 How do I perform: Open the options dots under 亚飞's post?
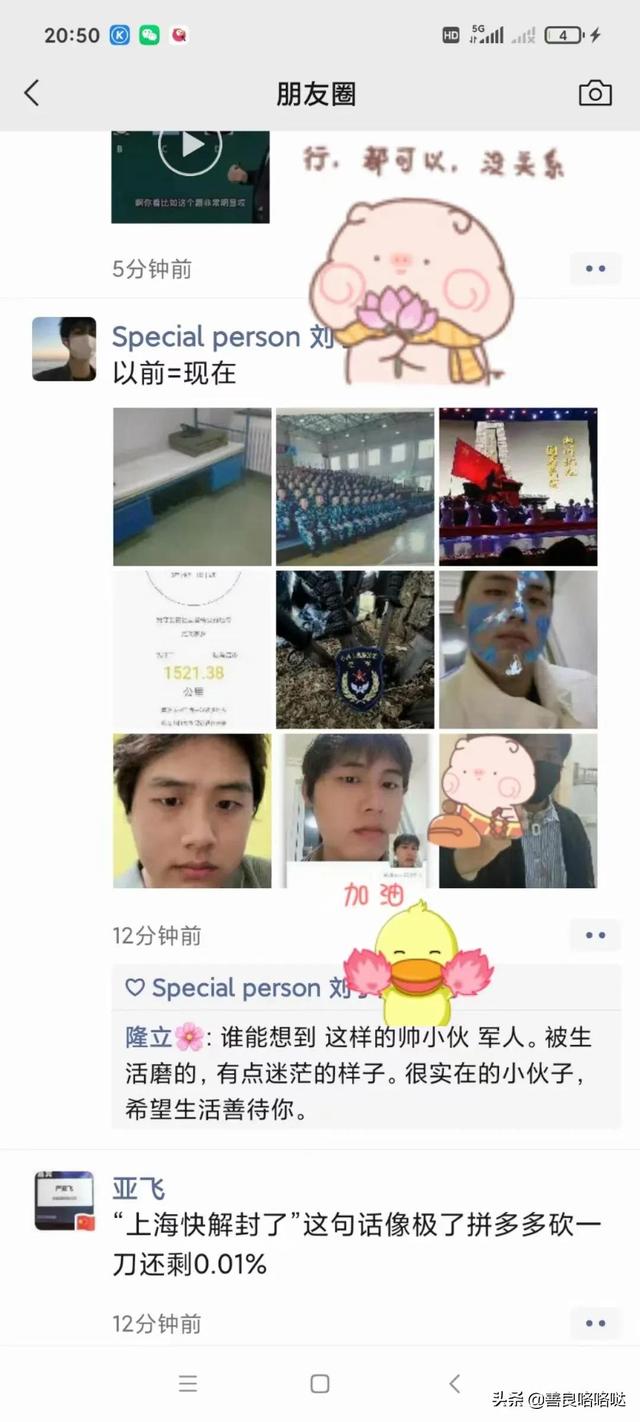[x=595, y=1323]
